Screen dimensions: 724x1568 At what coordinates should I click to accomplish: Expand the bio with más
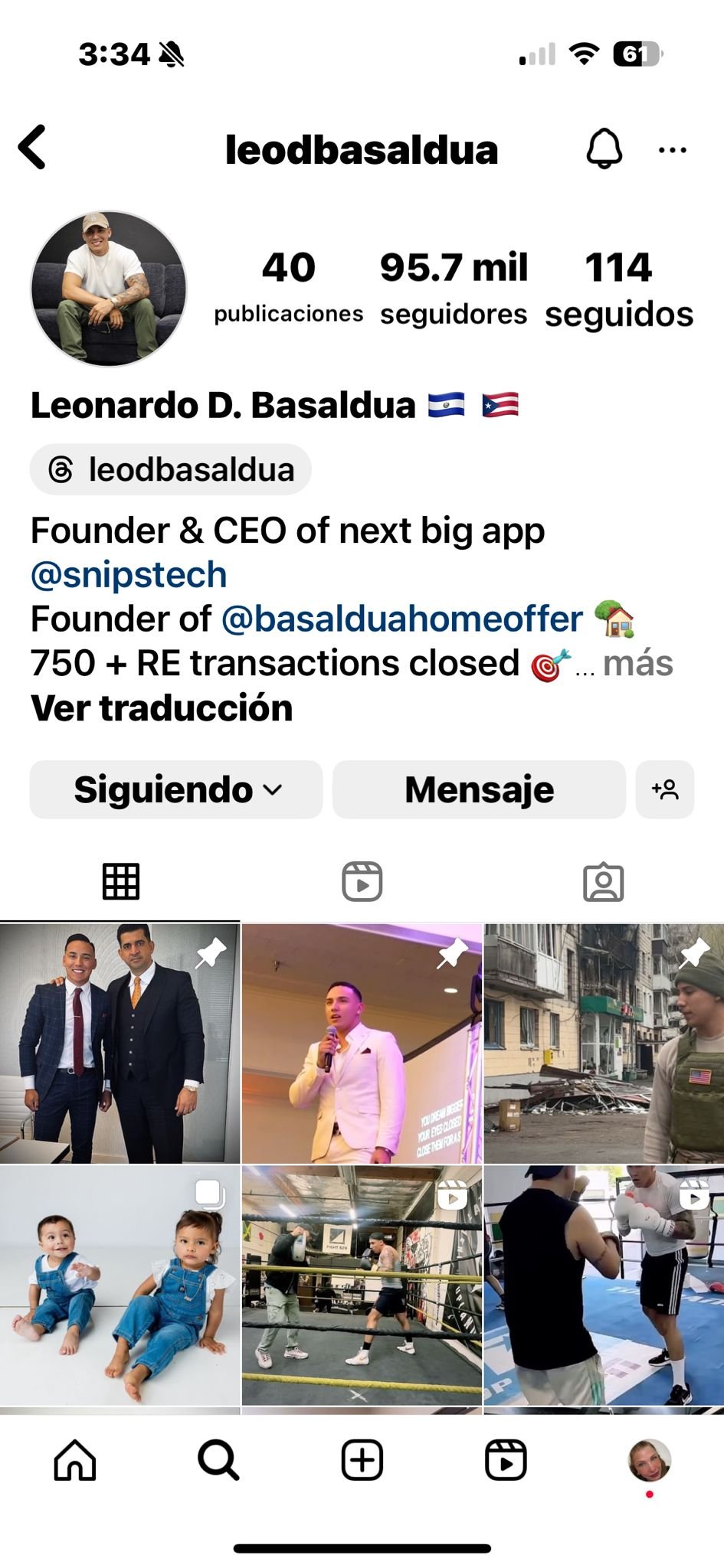637,663
